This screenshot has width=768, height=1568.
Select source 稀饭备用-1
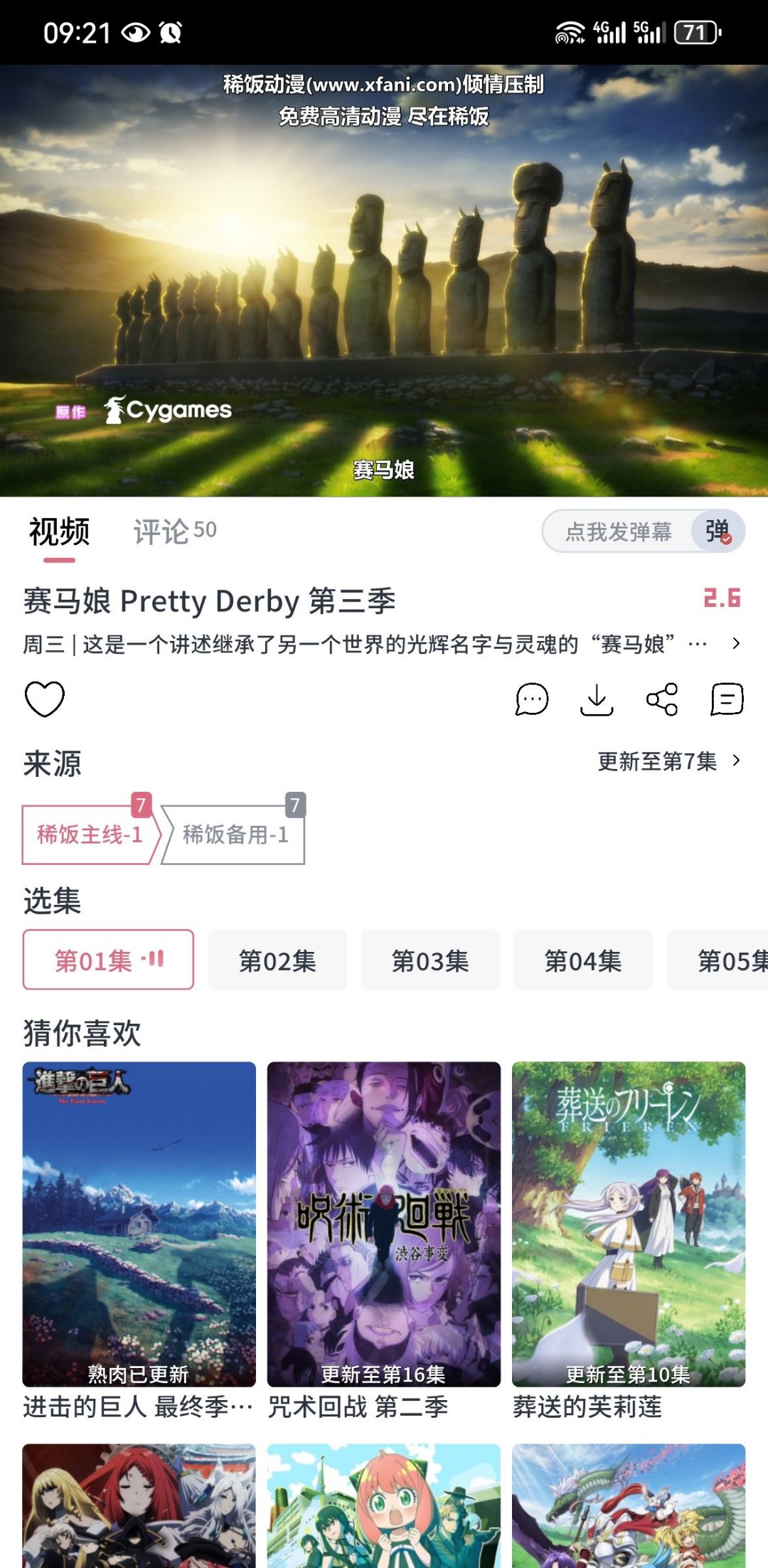tap(235, 835)
